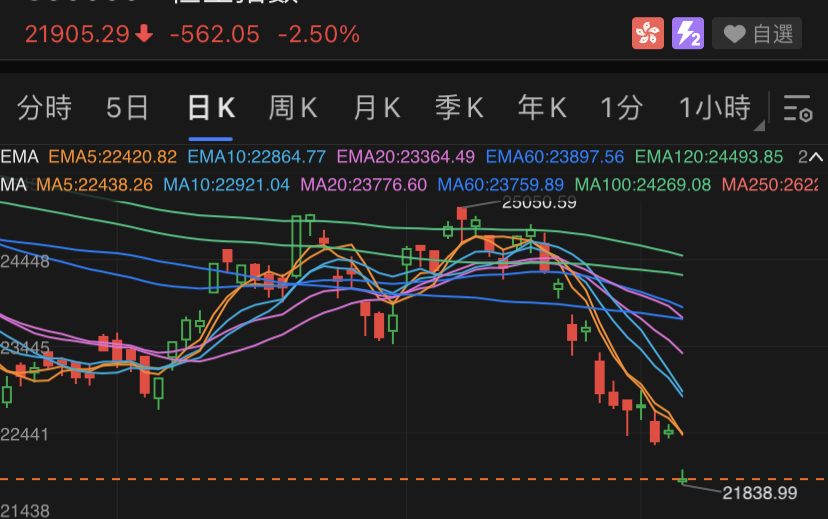The width and height of the screenshot is (828, 519).
Task: Select the 1分 one-minute chart
Action: (x=621, y=107)
